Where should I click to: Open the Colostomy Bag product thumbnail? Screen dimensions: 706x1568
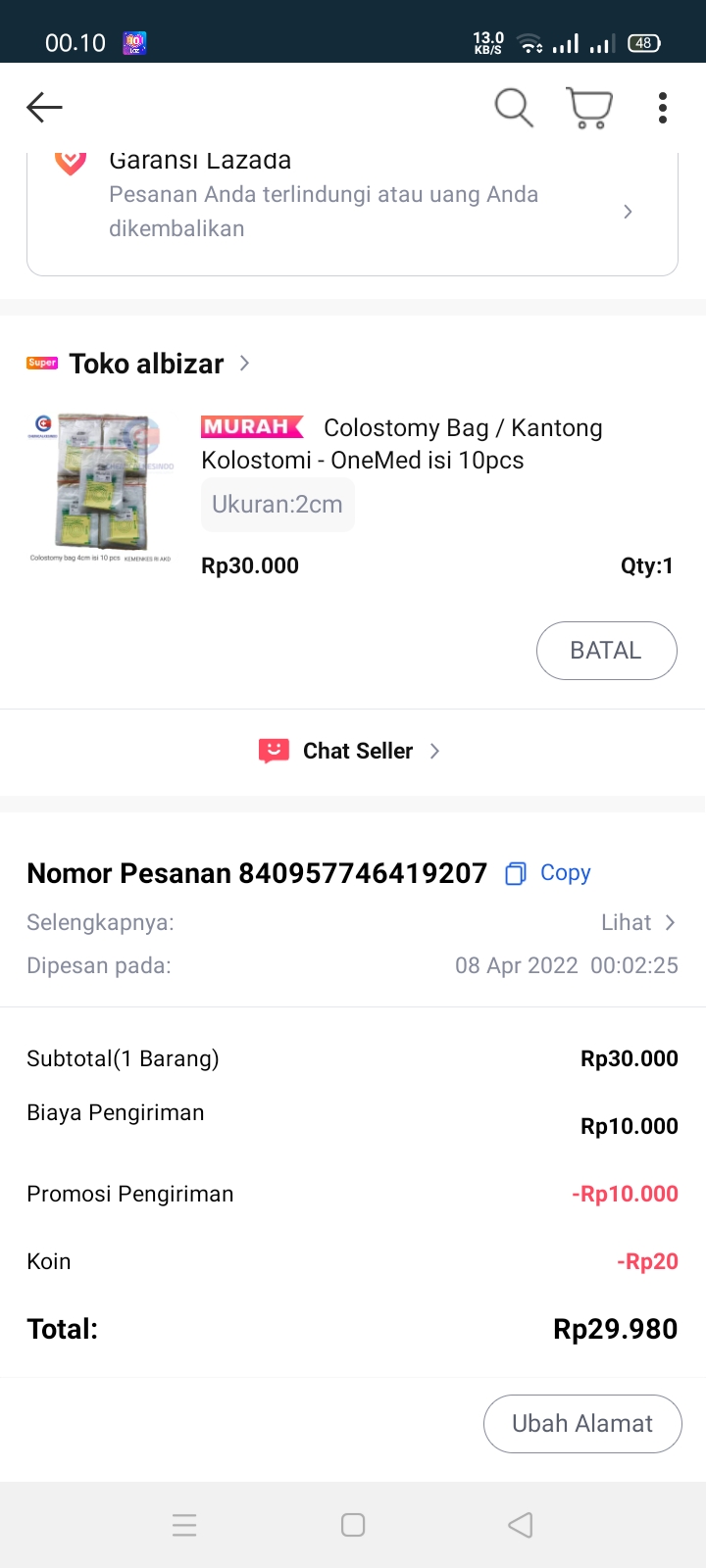coord(102,486)
